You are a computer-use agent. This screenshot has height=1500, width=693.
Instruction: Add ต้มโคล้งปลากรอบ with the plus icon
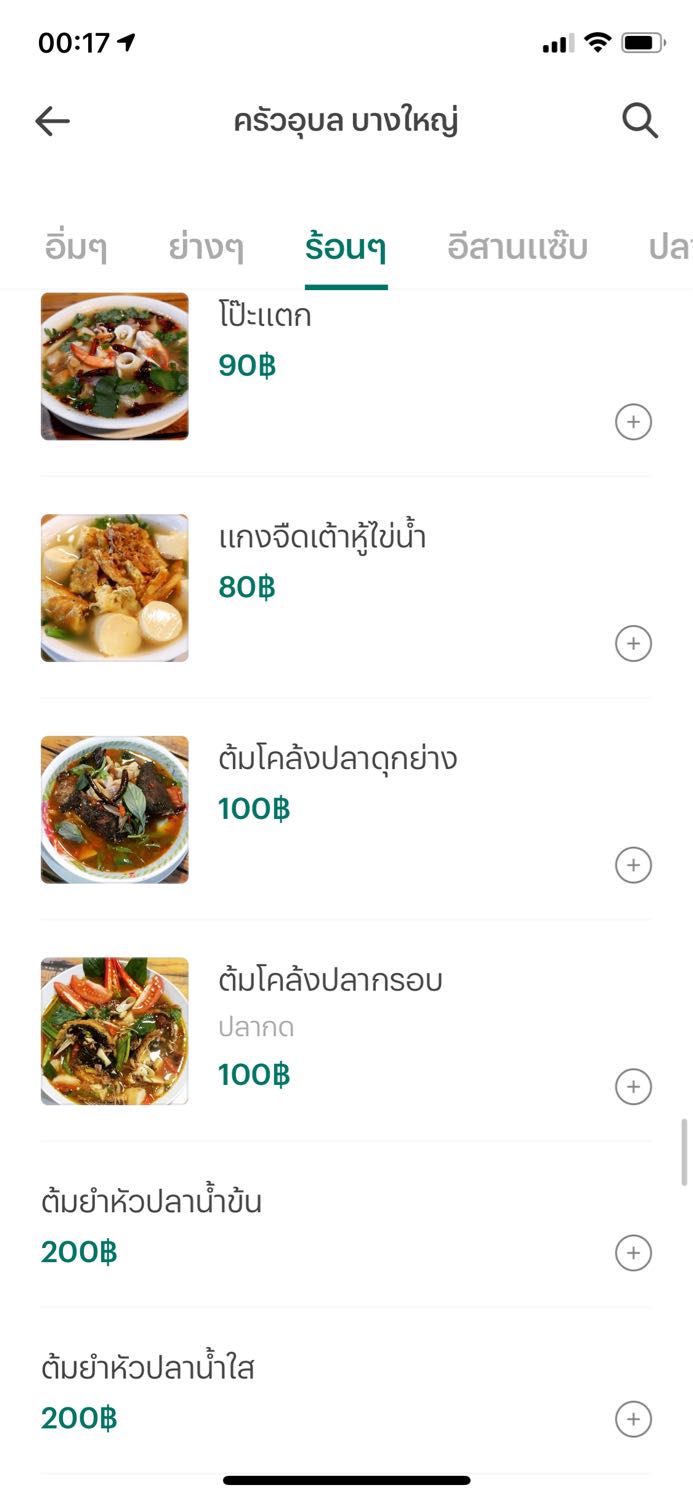(x=633, y=1087)
